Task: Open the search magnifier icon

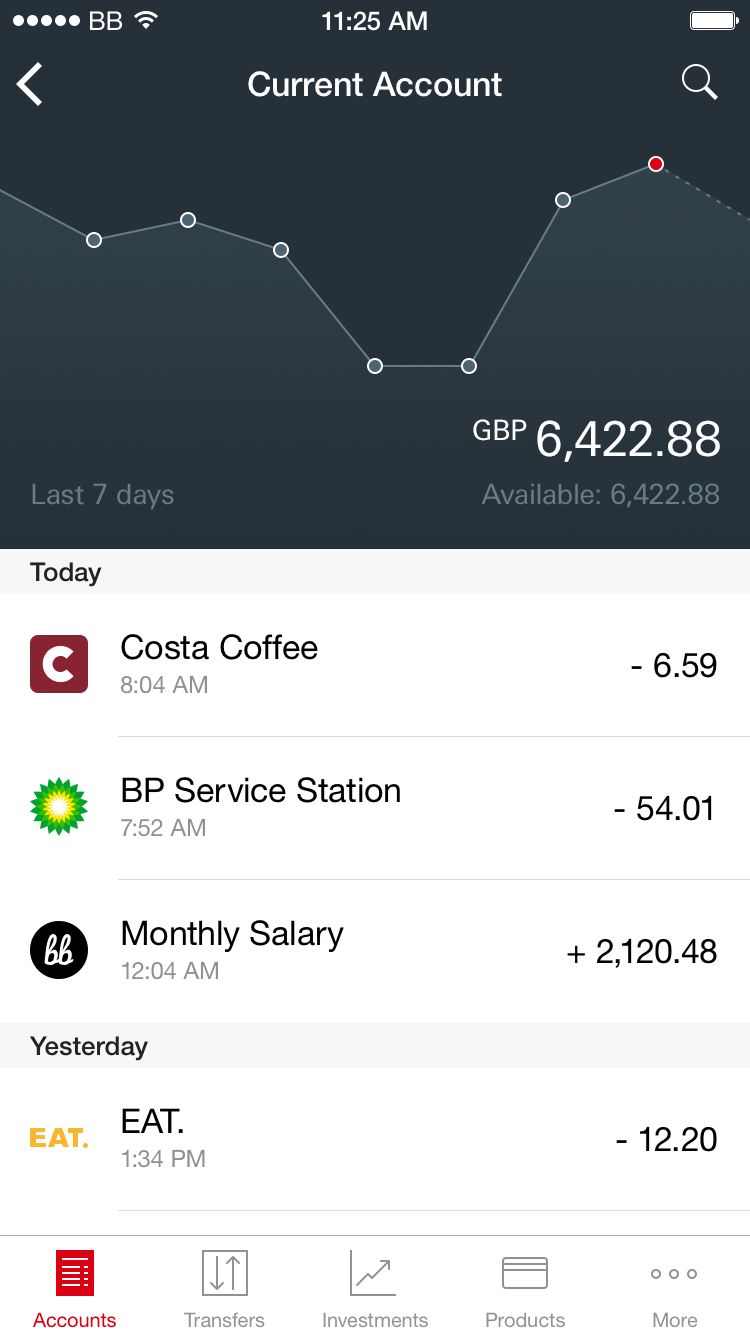Action: click(x=699, y=83)
